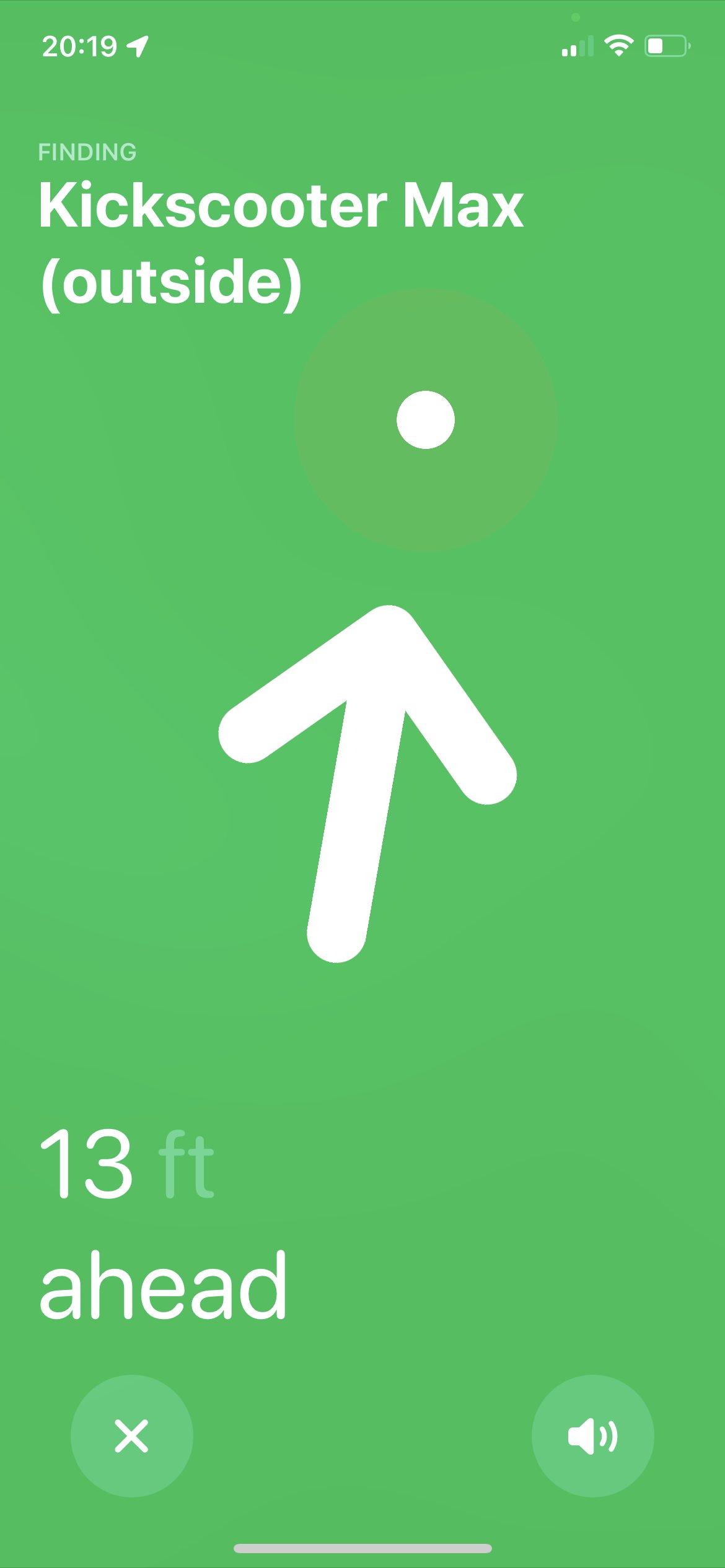The width and height of the screenshot is (725, 1568).
Task: Close the Finding Kickscooter Max screen
Action: pyautogui.click(x=131, y=1436)
